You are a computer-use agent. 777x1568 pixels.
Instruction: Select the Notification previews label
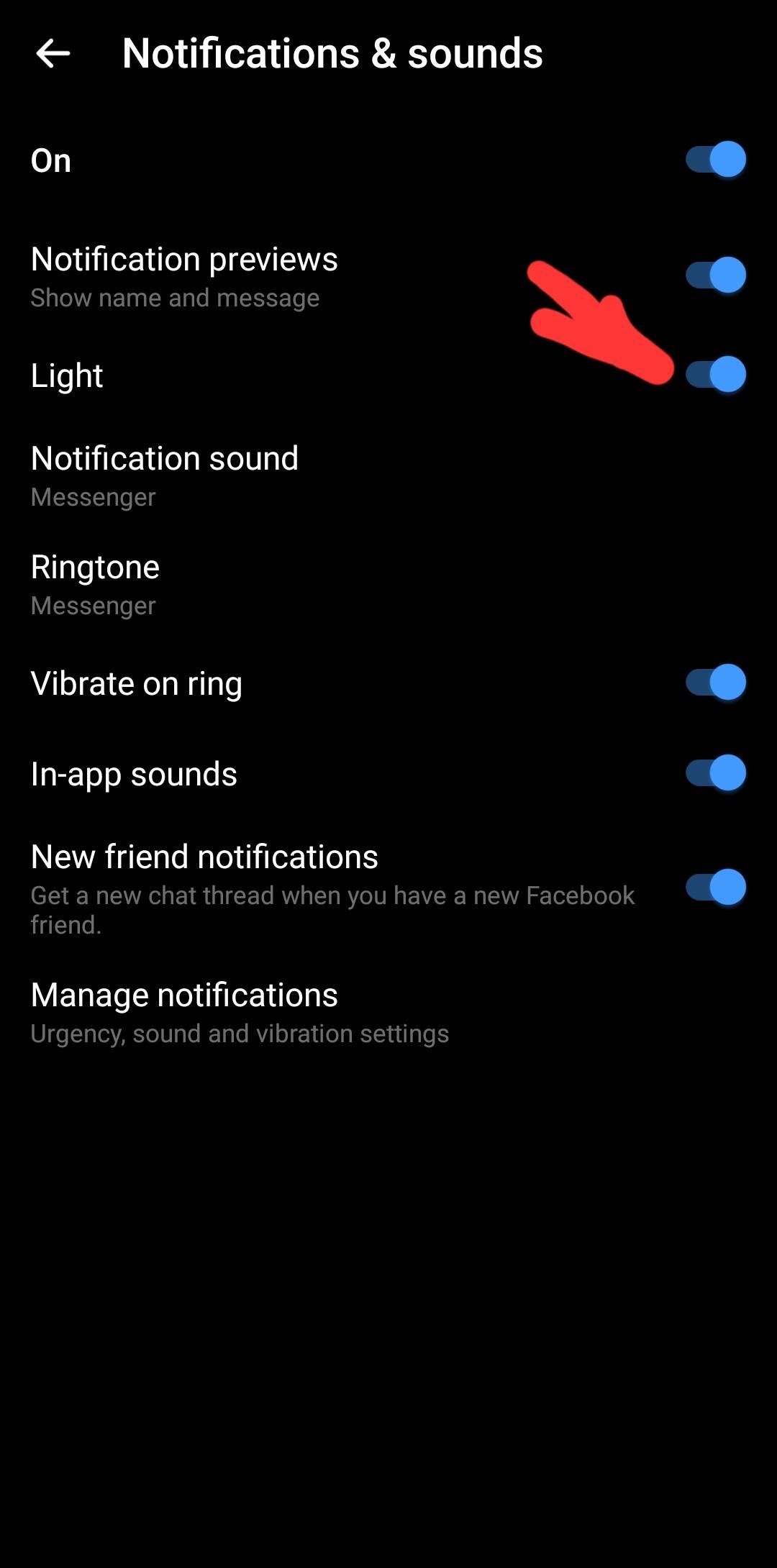184,260
